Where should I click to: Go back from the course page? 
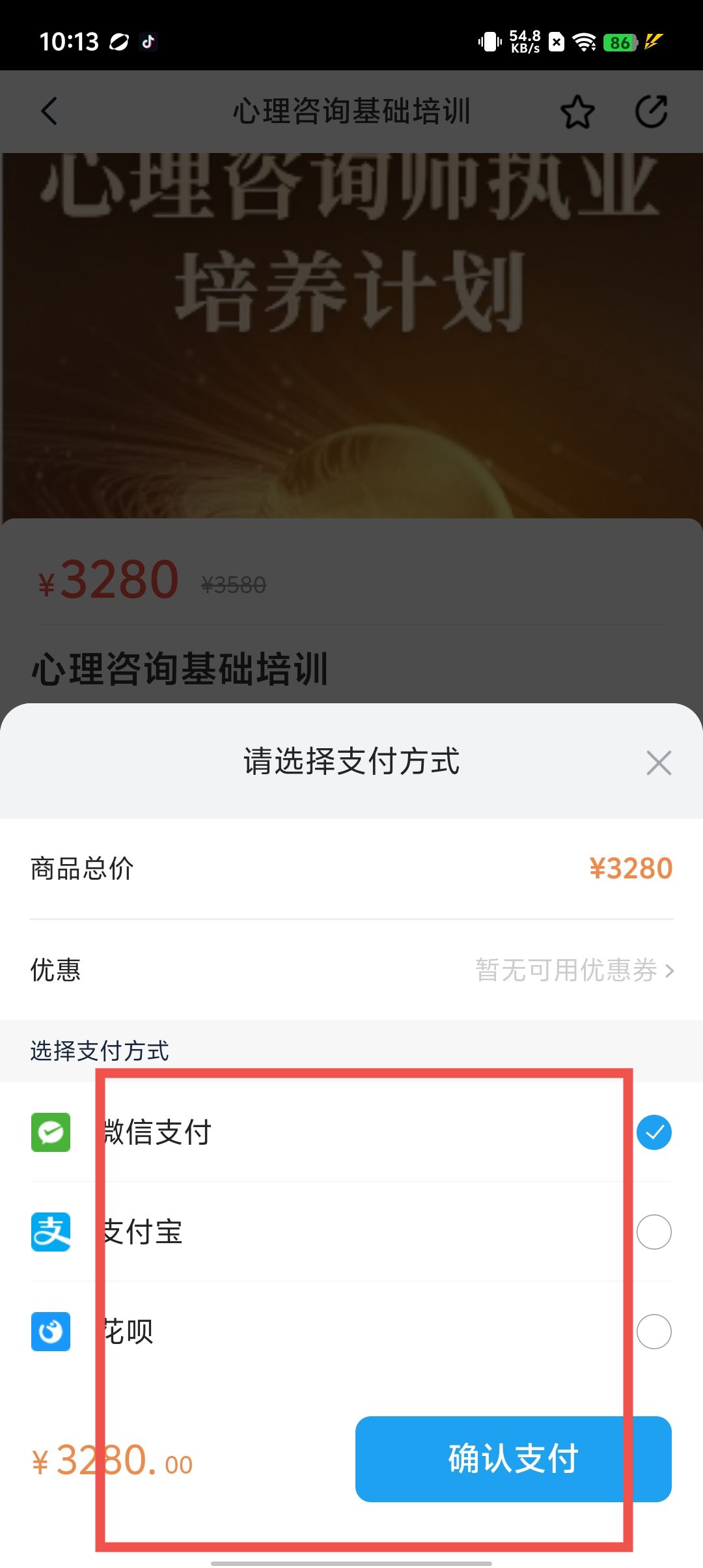[x=49, y=111]
